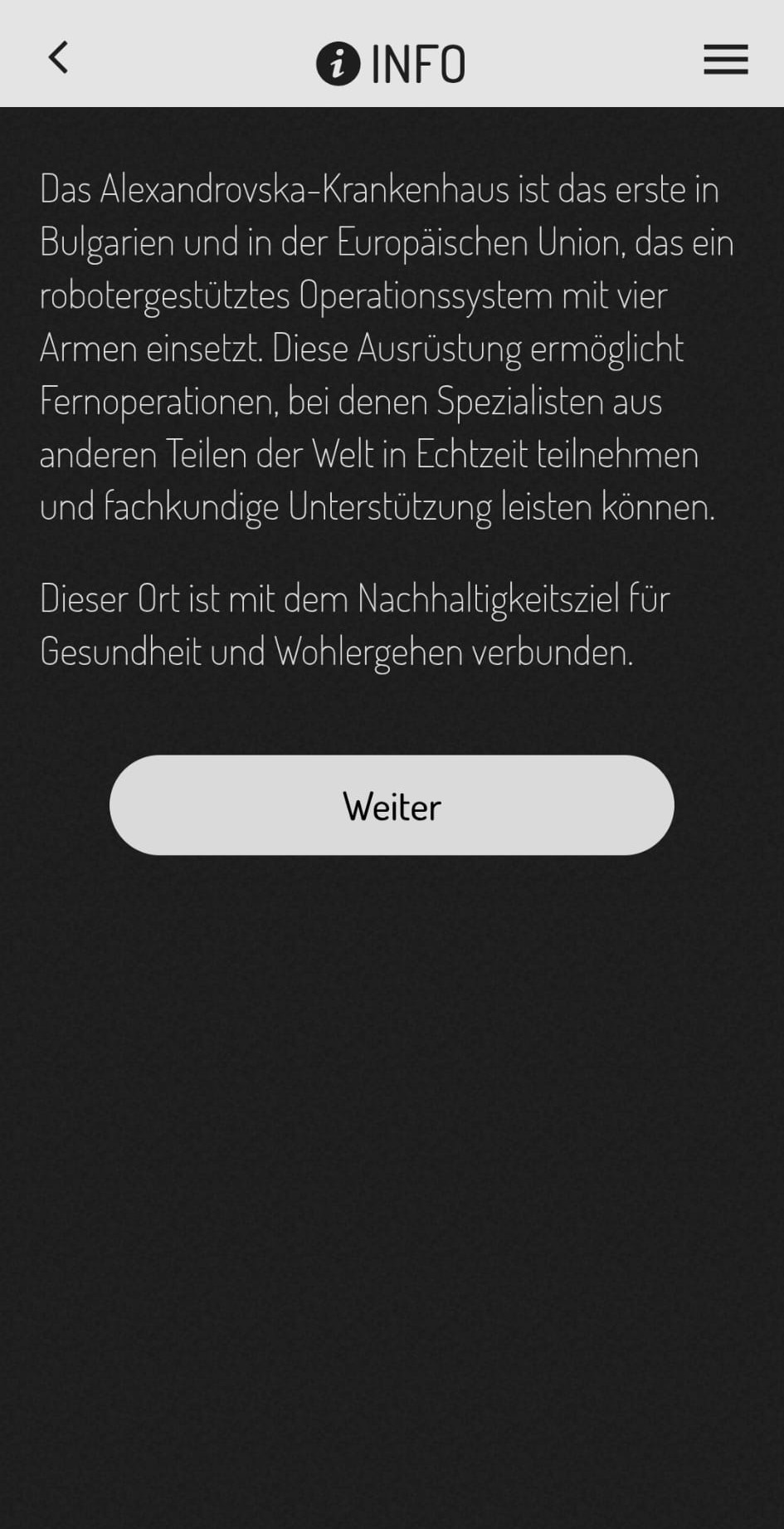Open the app menu via top-right icon
784x1529 pixels.
tap(724, 59)
